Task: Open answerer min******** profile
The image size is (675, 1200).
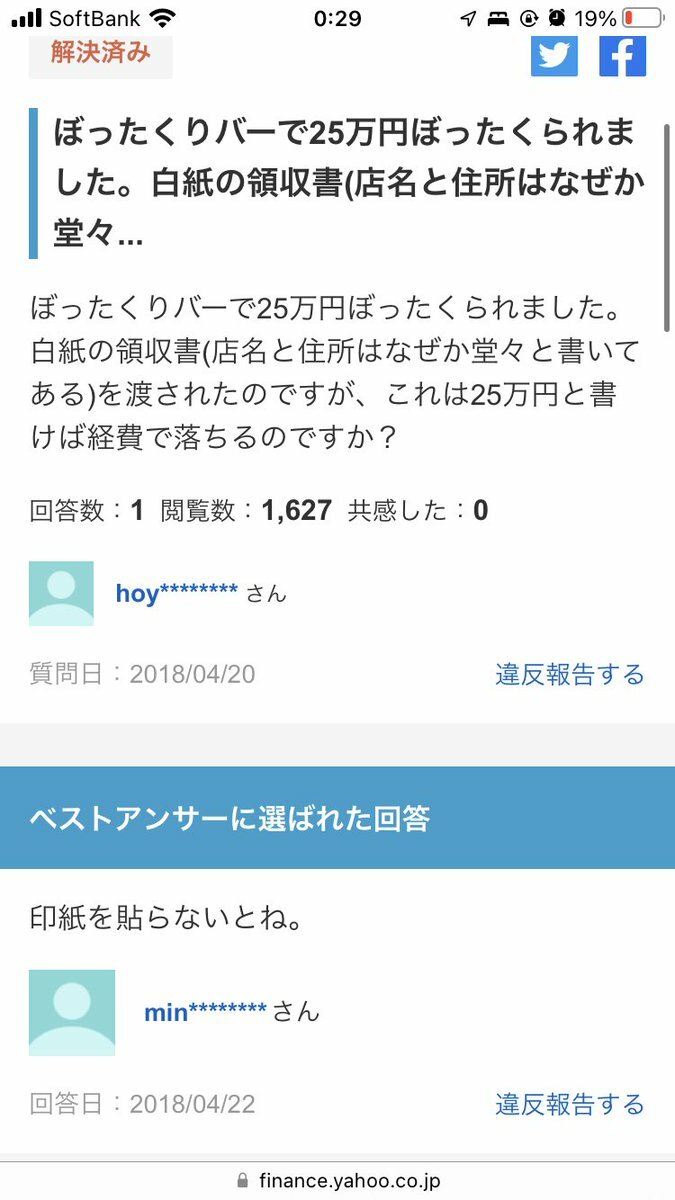Action: point(205,1011)
